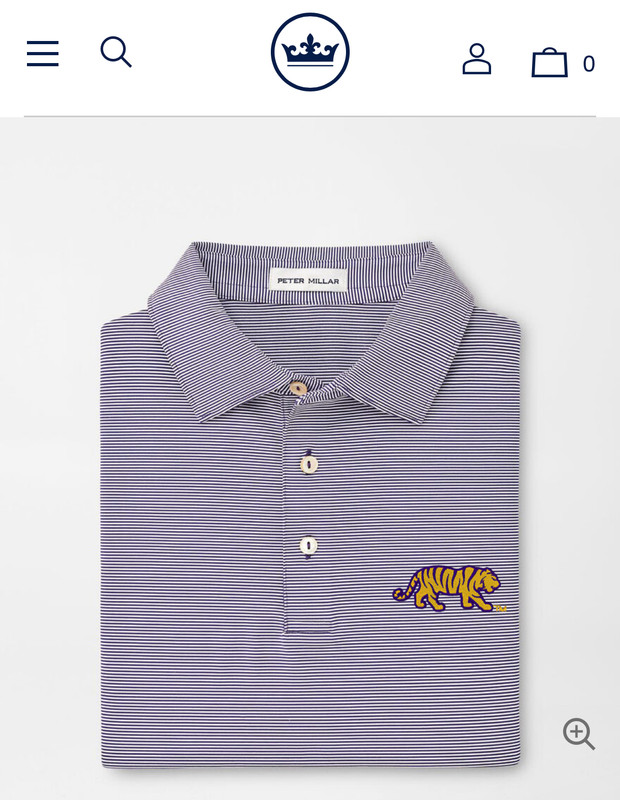Viewport: 620px width, 800px height.
Task: Go to Peter Millar home via crown logo
Action: (310, 52)
